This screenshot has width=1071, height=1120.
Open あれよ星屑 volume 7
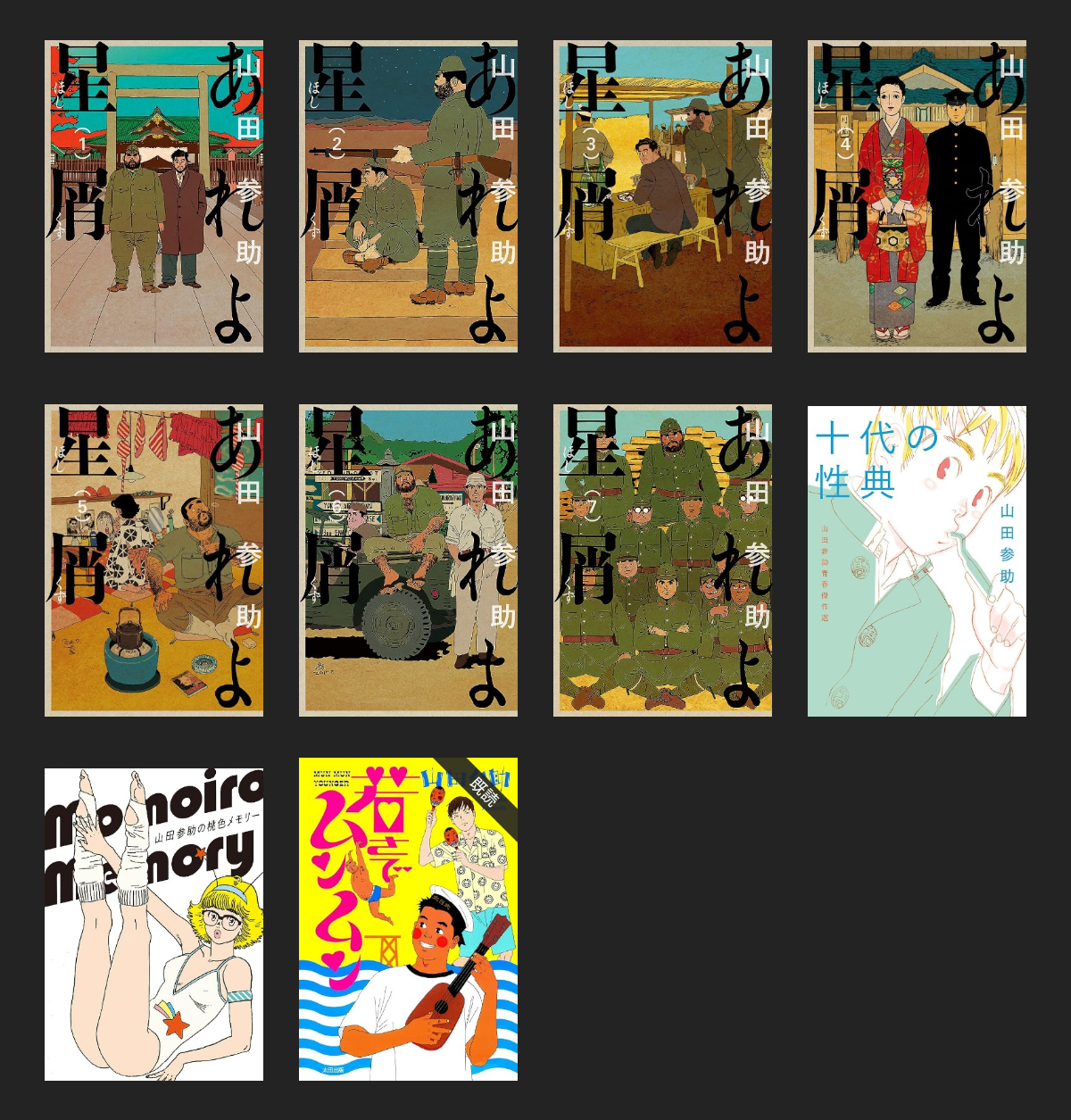662,560
